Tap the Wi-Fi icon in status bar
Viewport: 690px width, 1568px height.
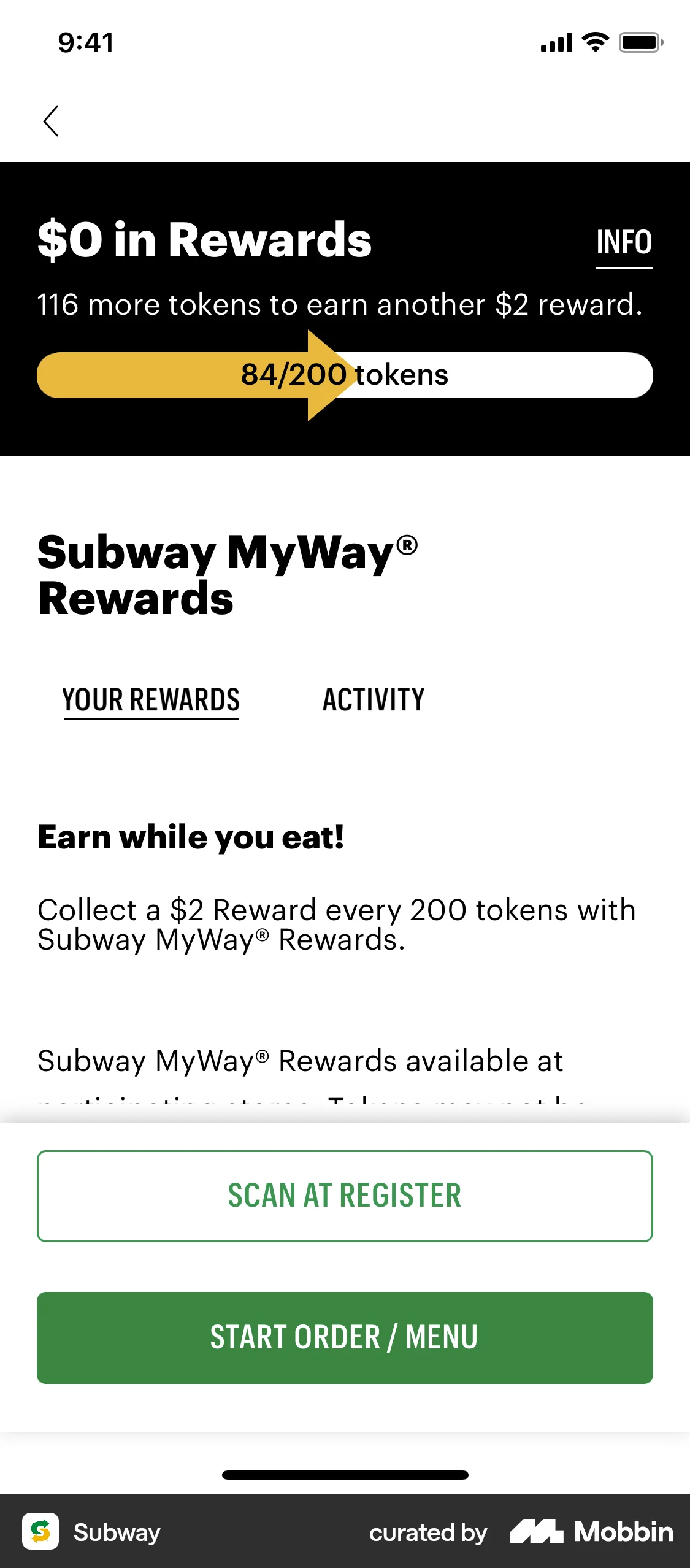(592, 42)
